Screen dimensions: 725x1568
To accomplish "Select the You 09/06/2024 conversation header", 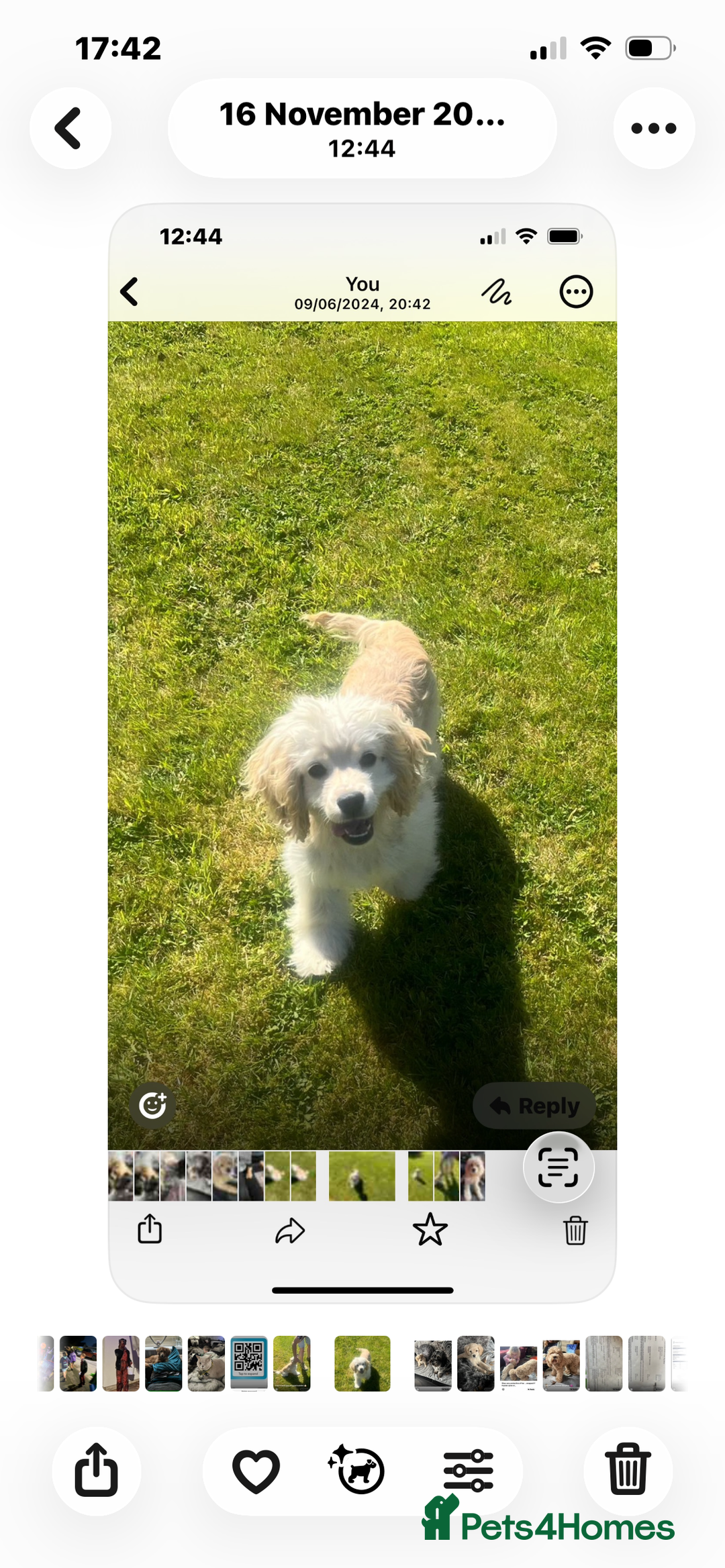I will coord(362,292).
